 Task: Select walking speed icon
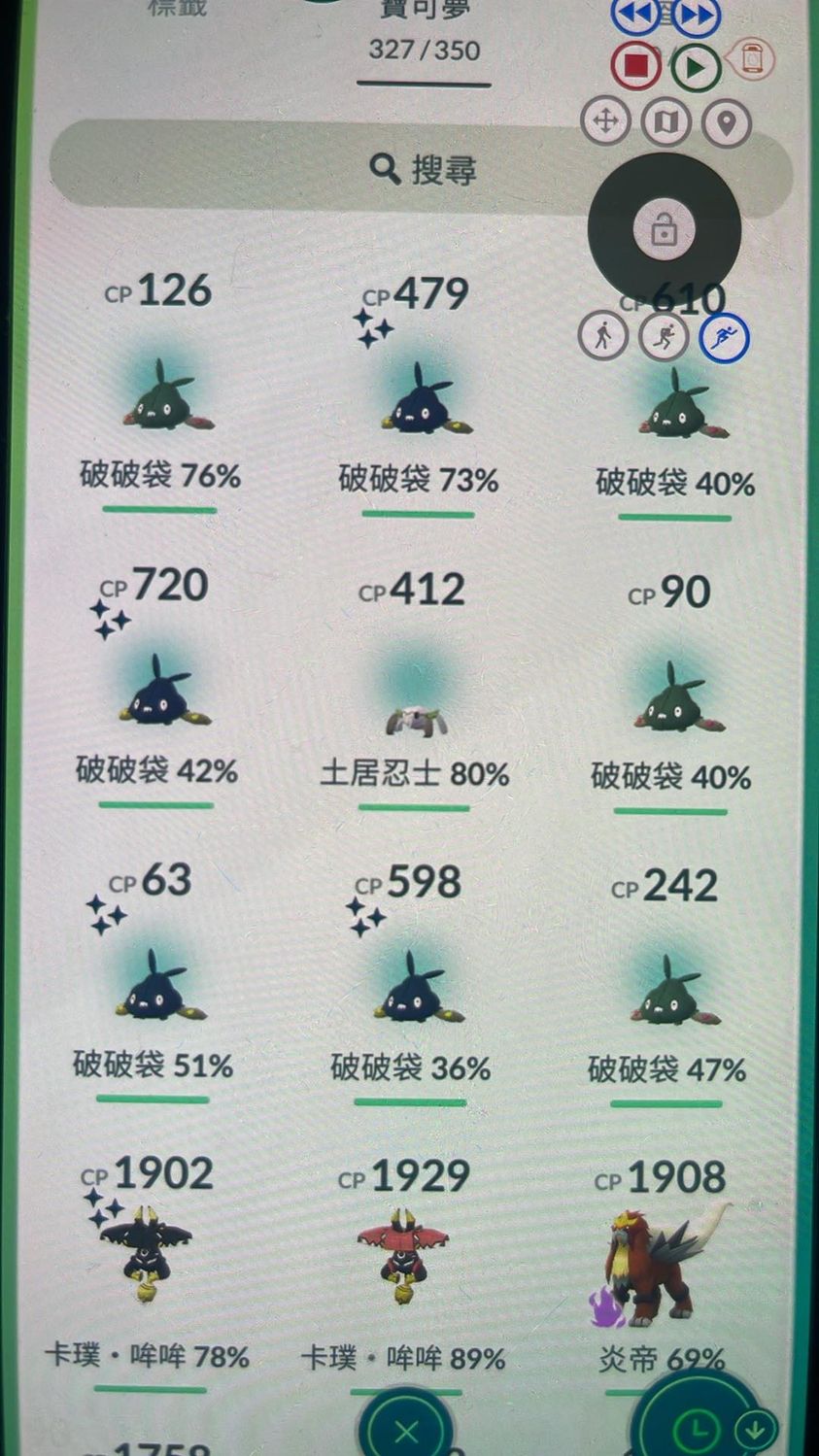(602, 336)
